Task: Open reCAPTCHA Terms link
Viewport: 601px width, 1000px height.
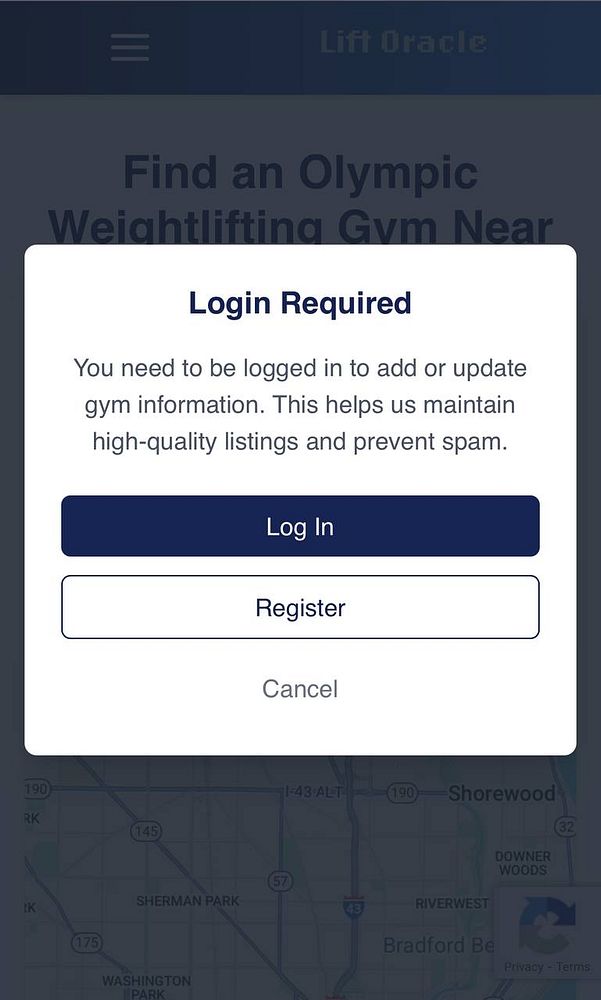Action: pyautogui.click(x=573, y=967)
